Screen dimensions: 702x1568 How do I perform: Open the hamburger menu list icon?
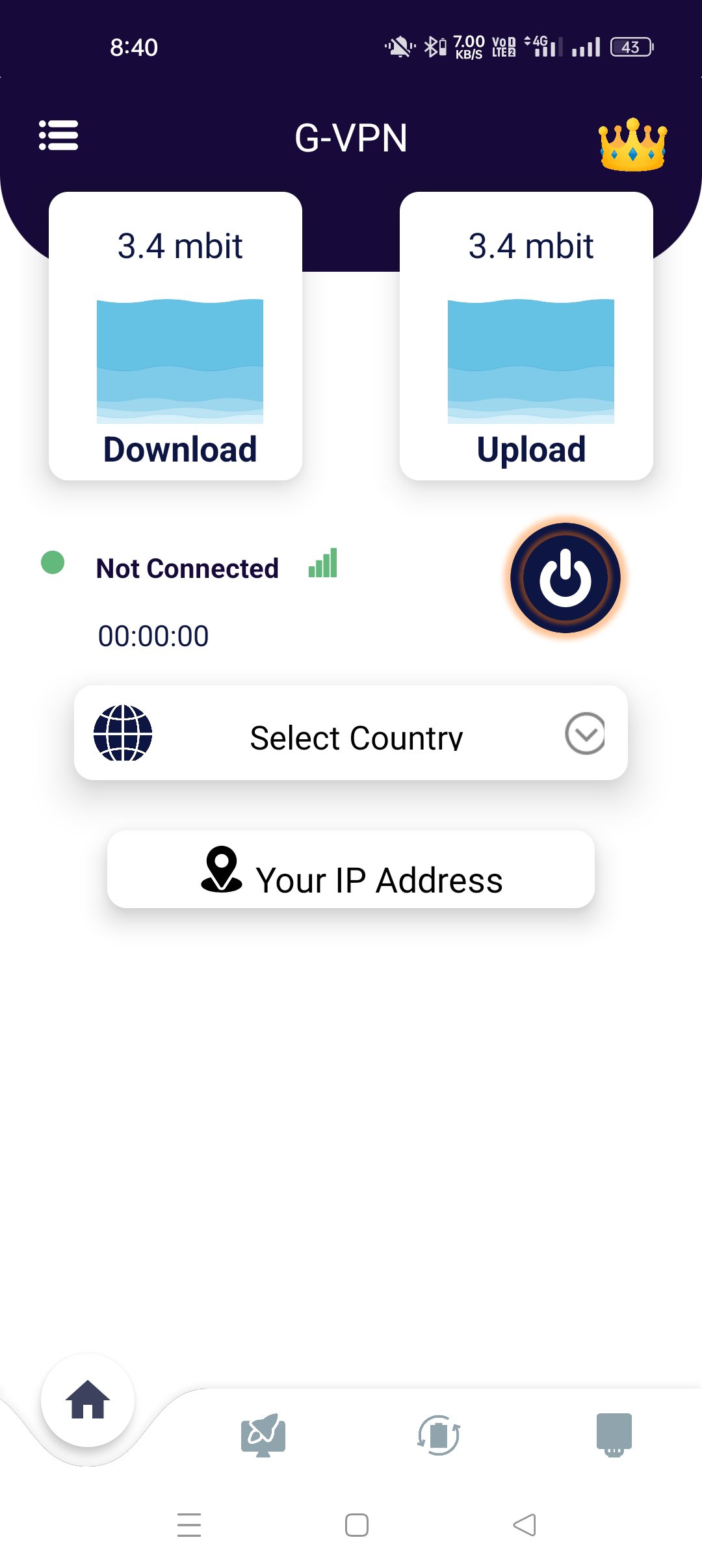pyautogui.click(x=58, y=137)
